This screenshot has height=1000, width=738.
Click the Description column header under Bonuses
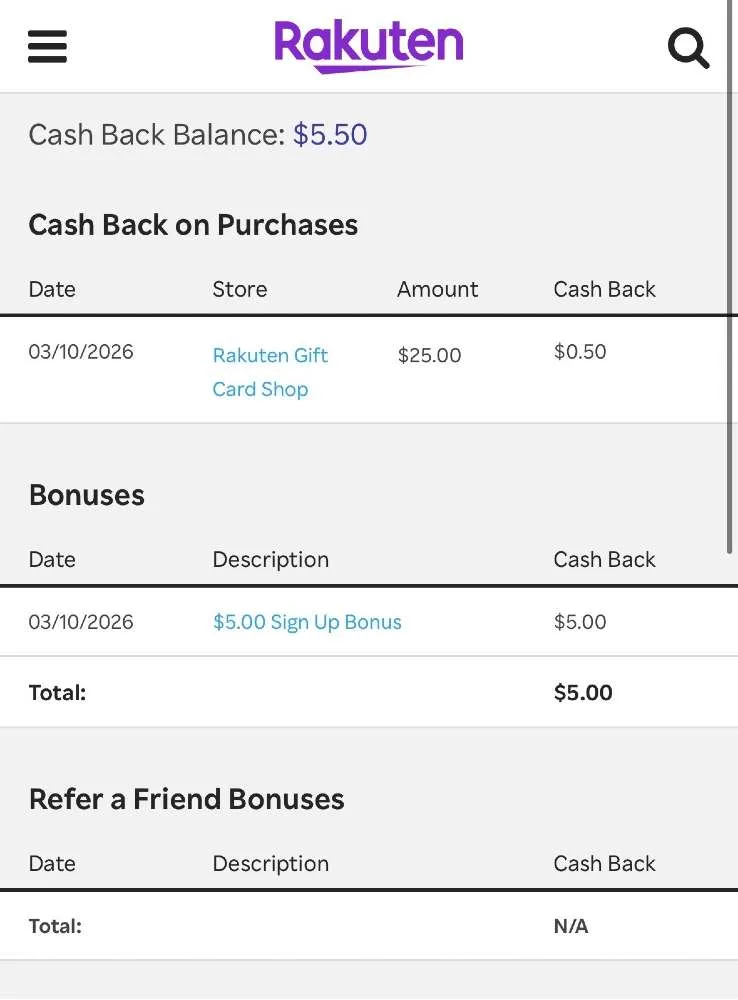270,559
